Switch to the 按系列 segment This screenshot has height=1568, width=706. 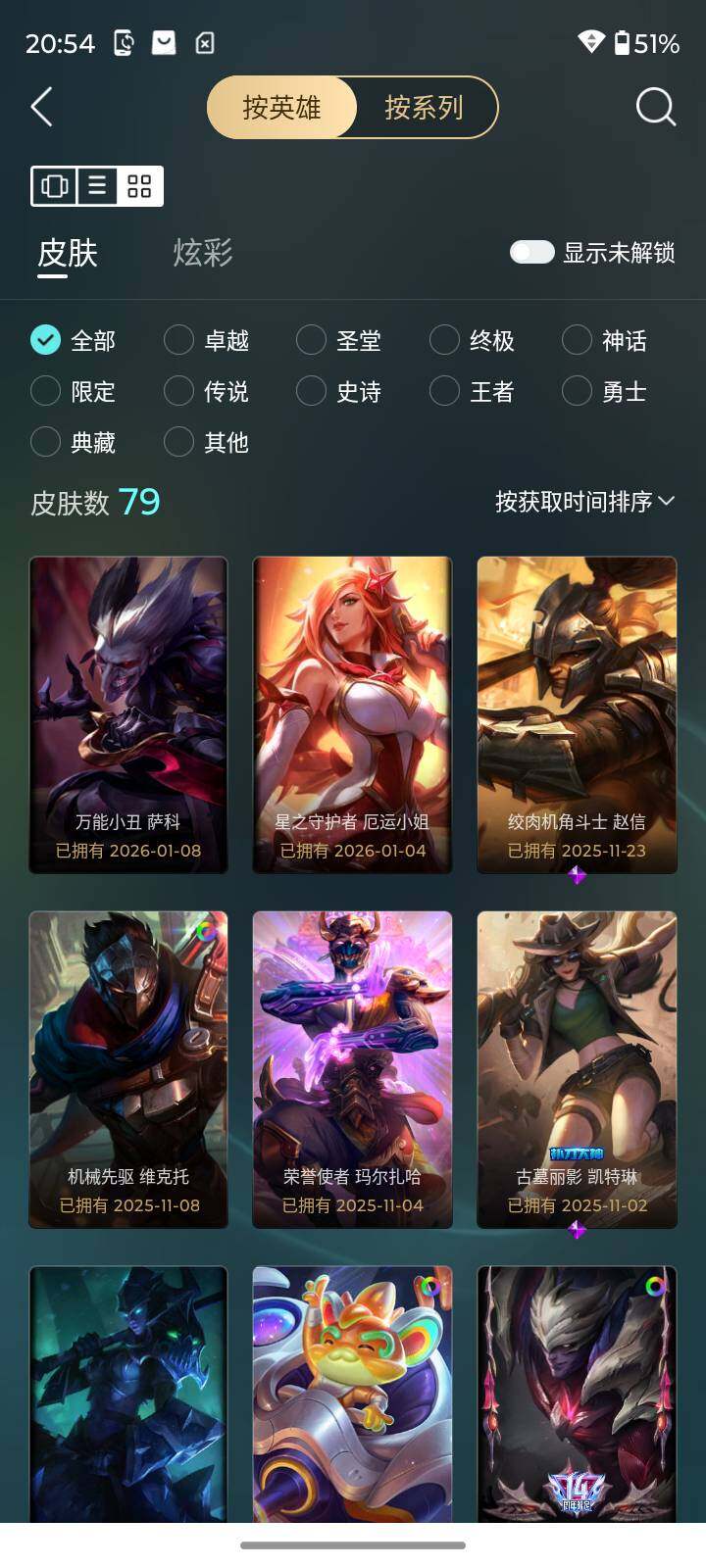pos(424,107)
